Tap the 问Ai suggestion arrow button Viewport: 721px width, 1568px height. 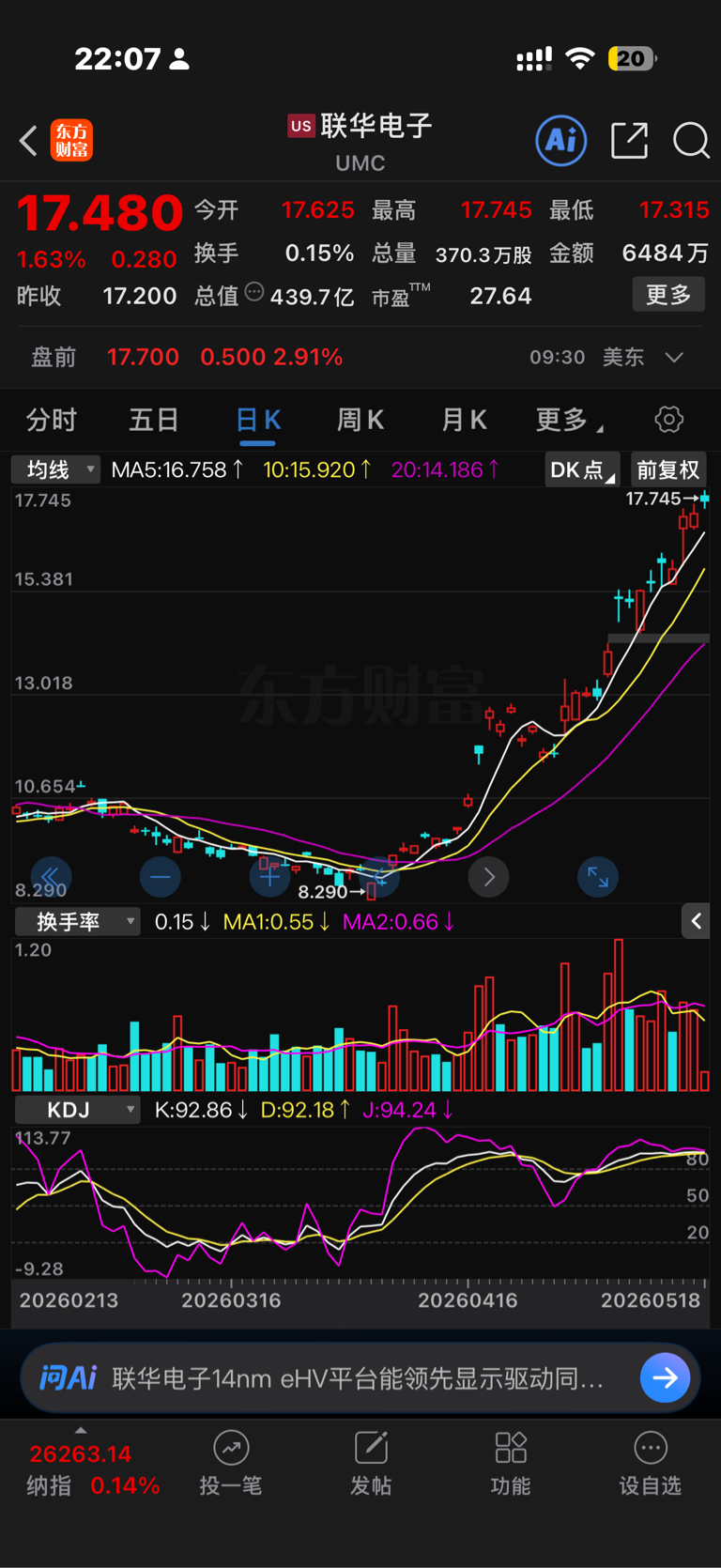click(665, 1377)
